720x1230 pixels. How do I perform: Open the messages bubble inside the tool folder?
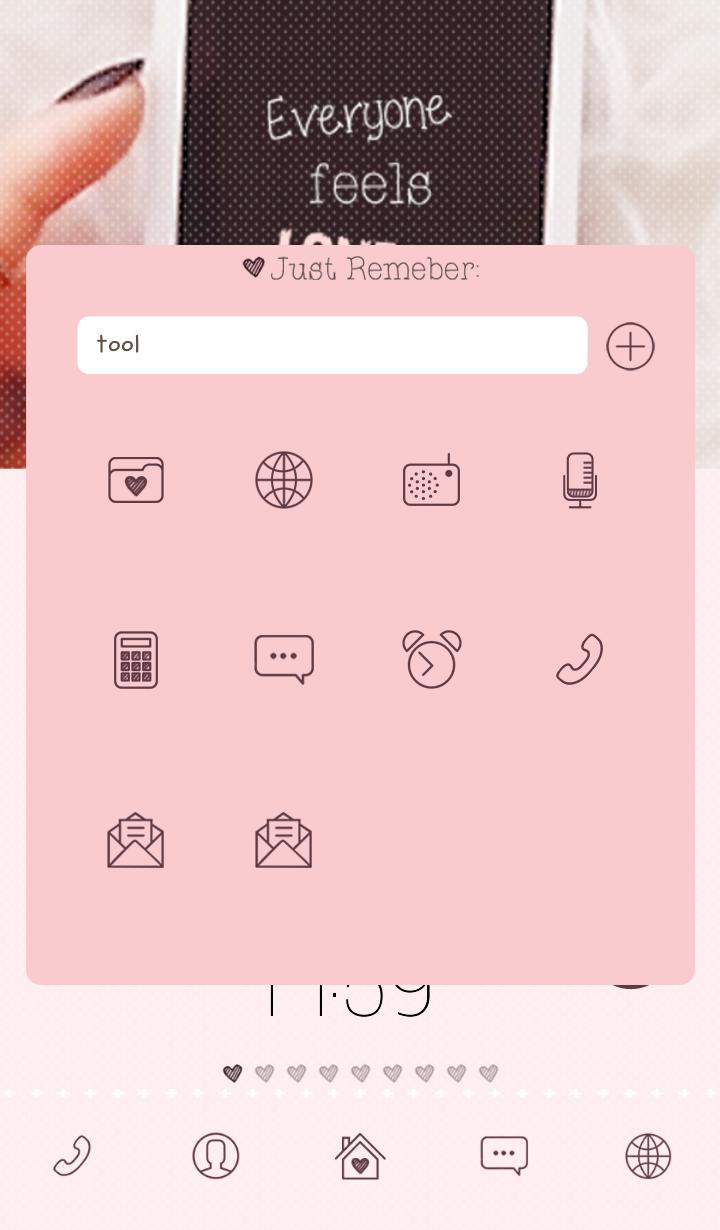click(x=284, y=659)
